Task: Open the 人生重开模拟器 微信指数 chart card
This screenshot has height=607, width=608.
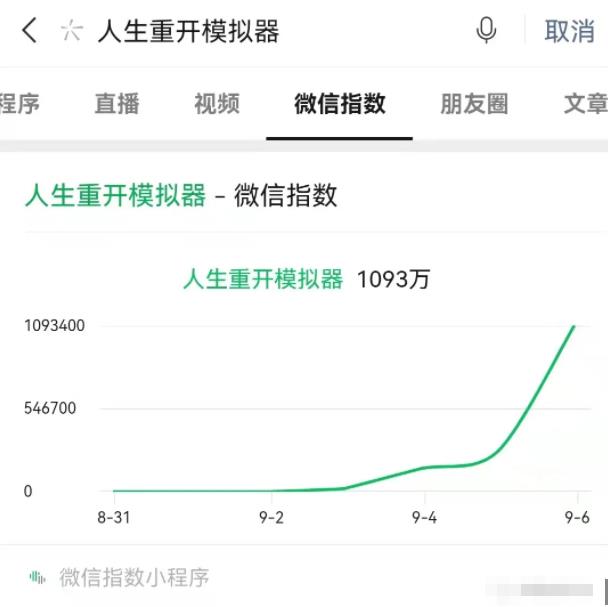Action: pyautogui.click(x=304, y=380)
